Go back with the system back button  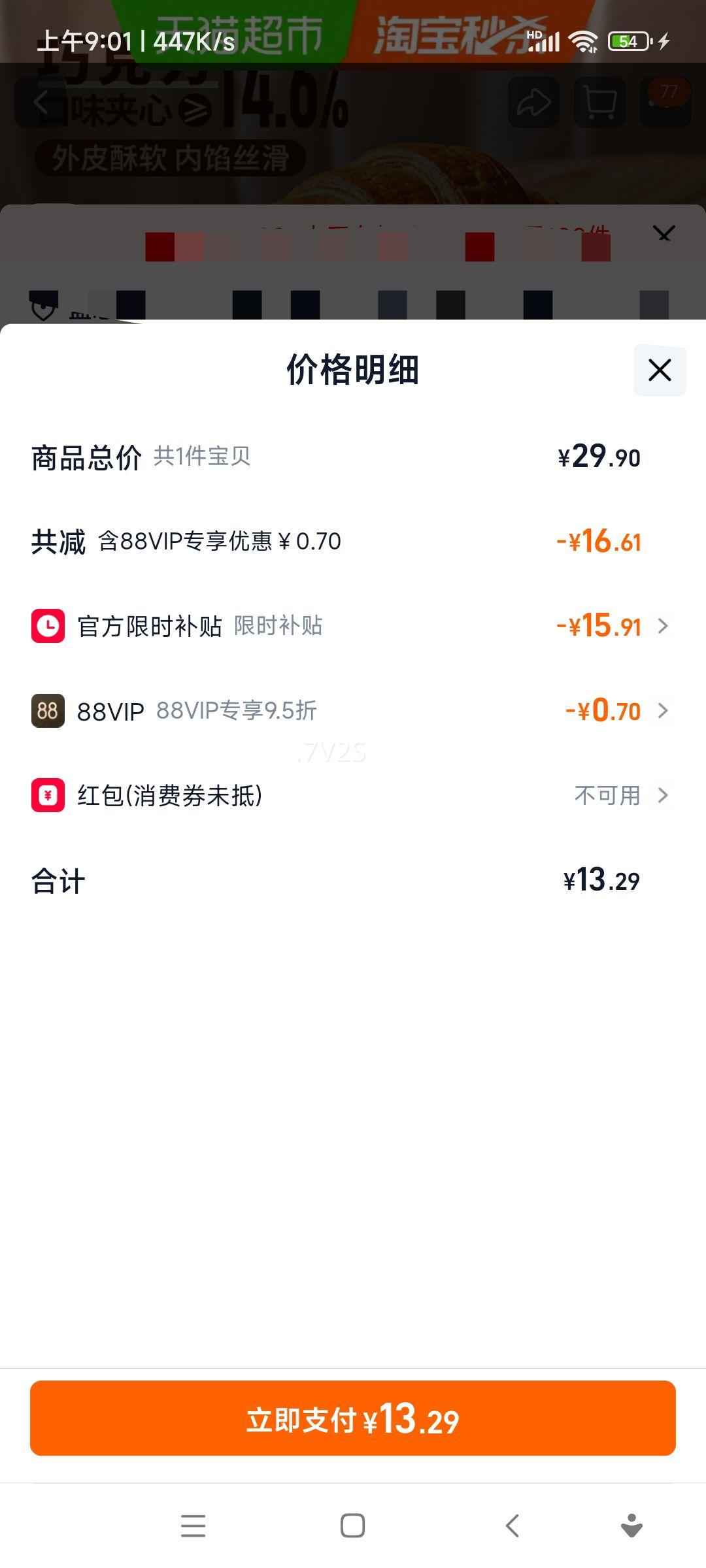[513, 1526]
